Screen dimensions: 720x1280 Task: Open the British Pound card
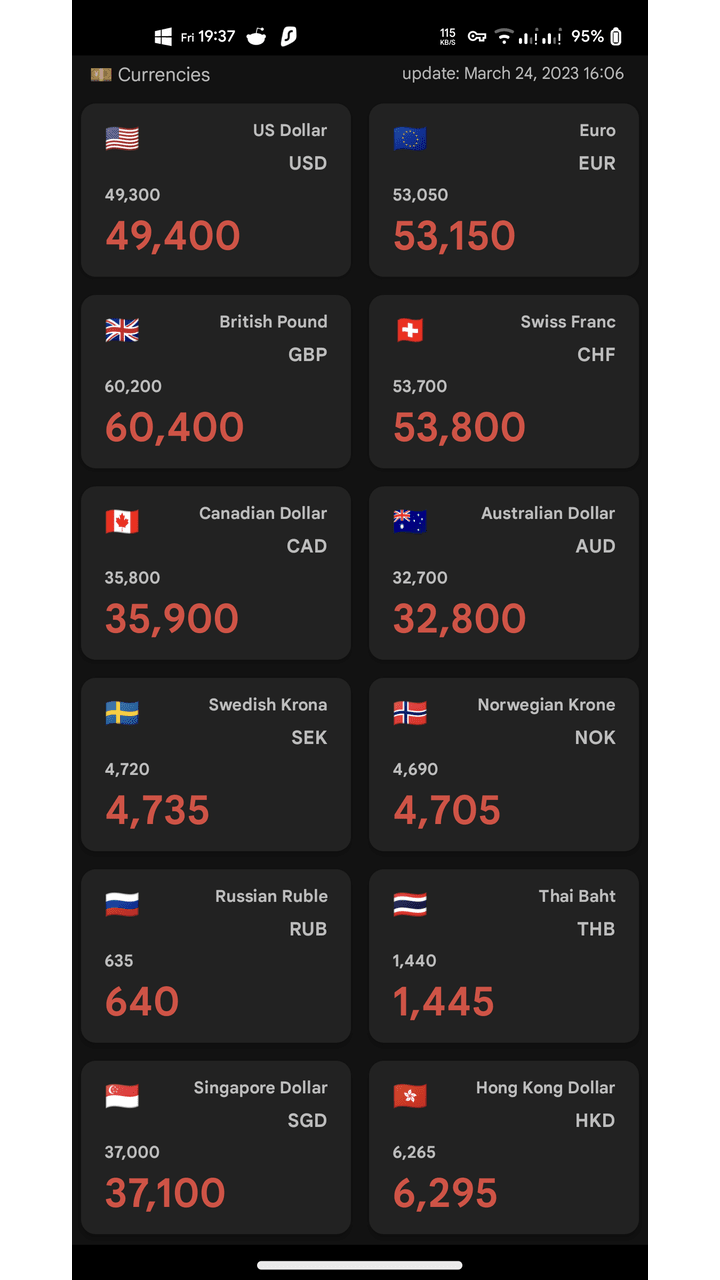click(216, 381)
